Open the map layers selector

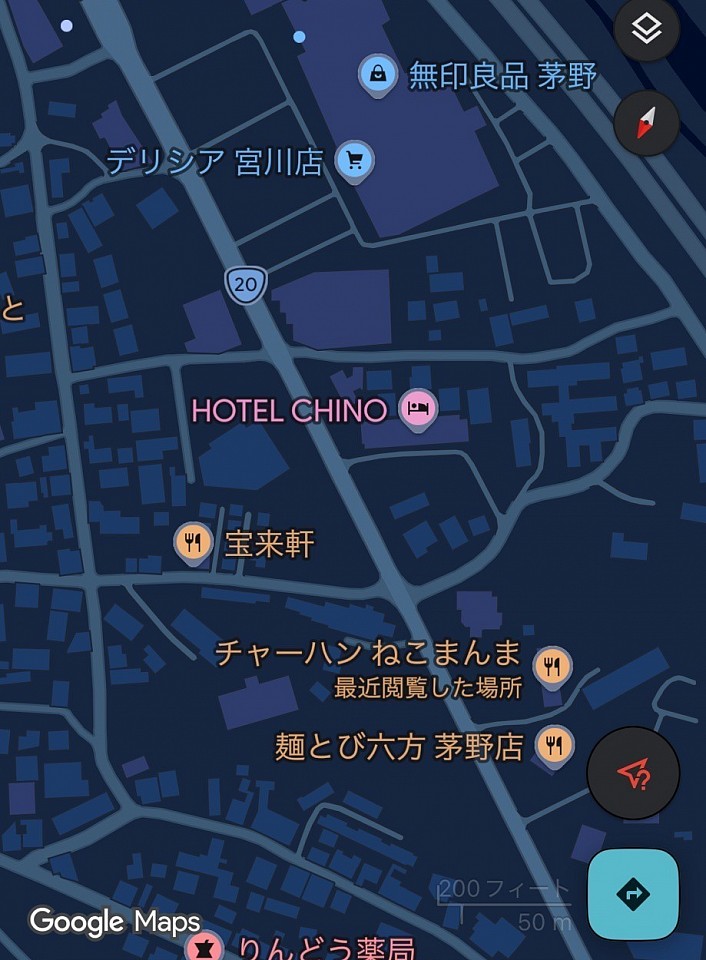[646, 30]
